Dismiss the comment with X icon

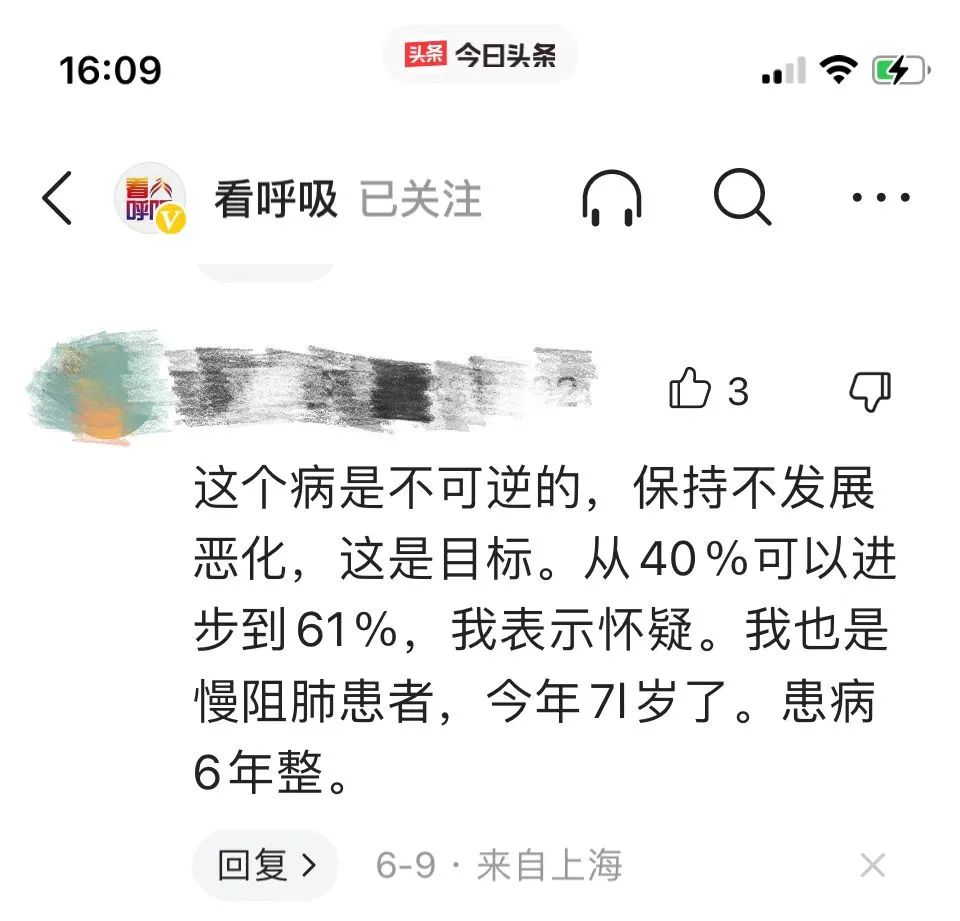tap(872, 866)
